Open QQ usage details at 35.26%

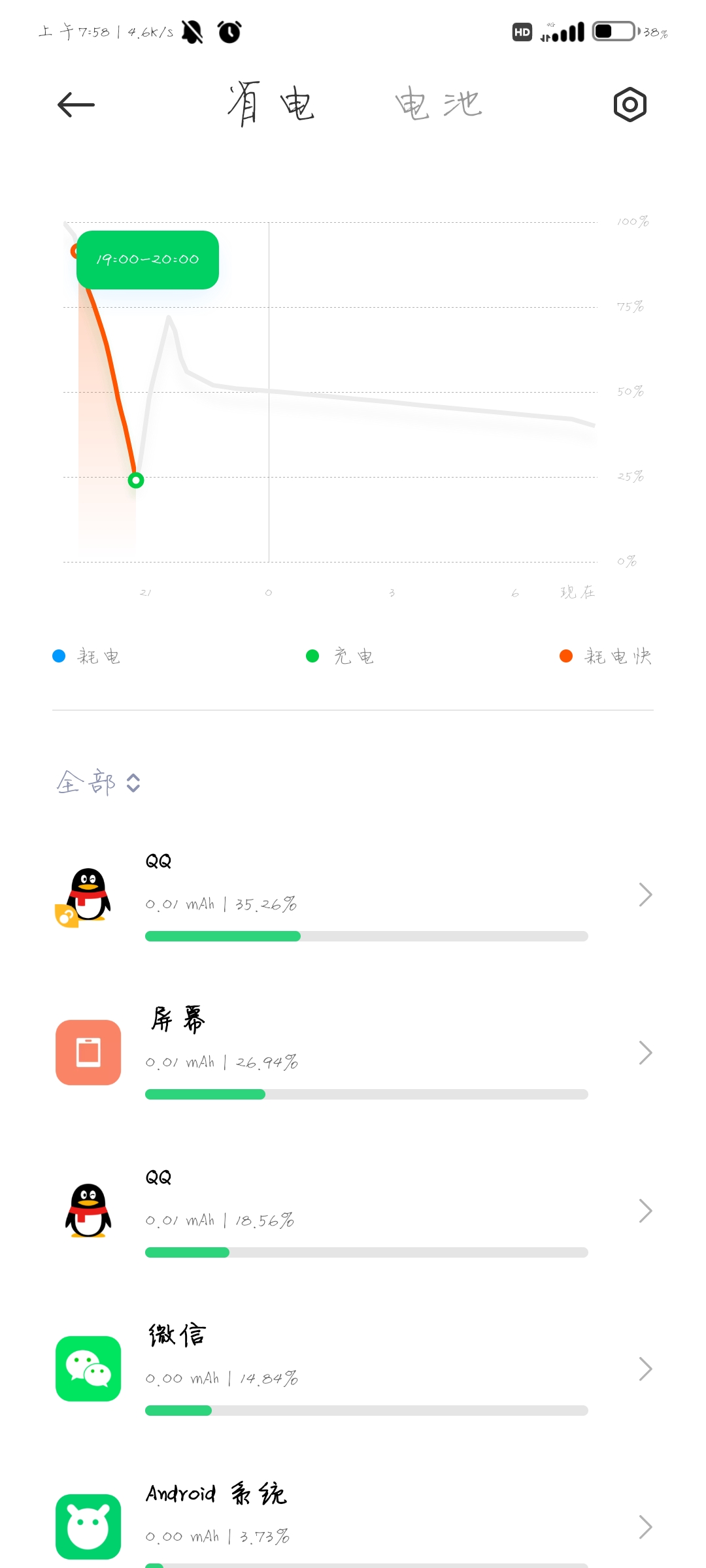pos(353,895)
